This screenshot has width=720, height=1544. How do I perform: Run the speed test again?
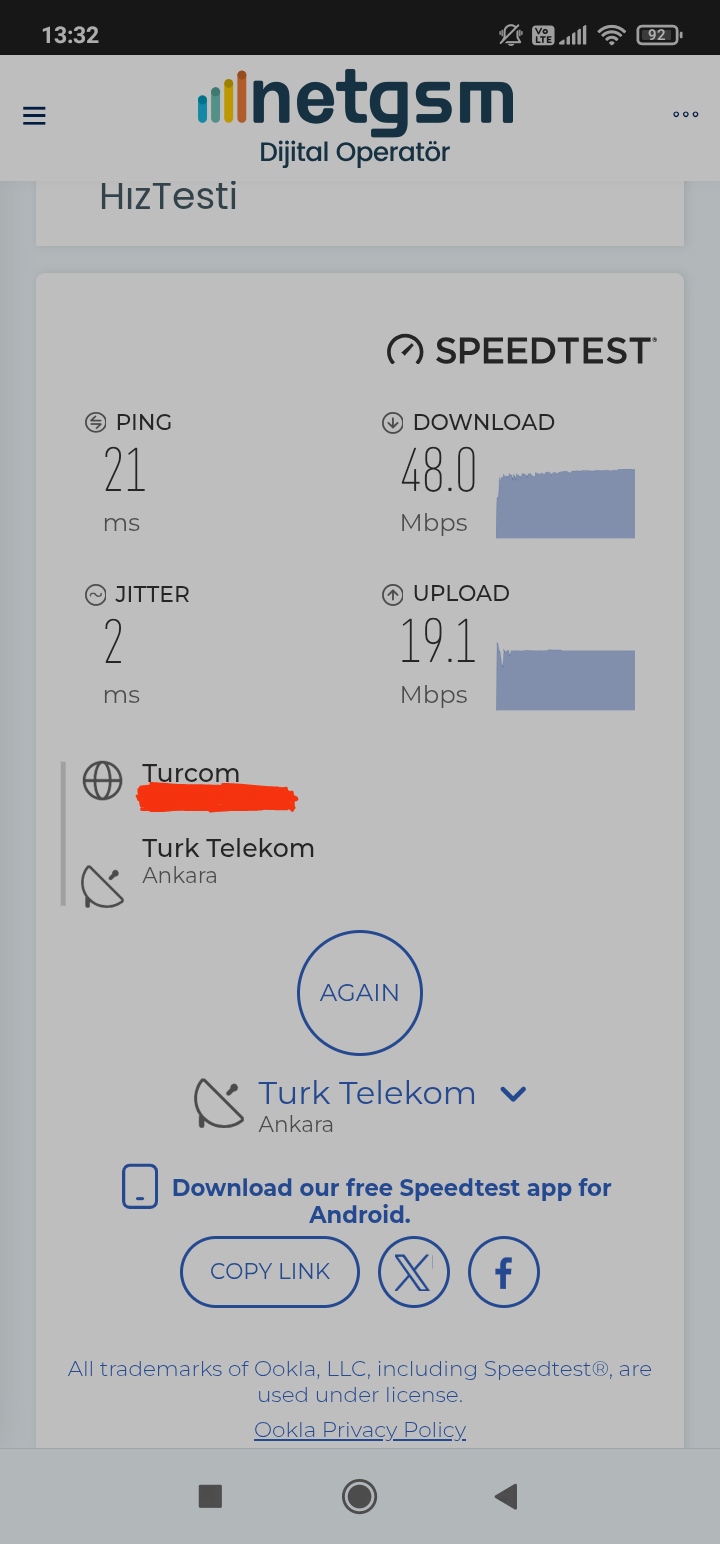[360, 993]
